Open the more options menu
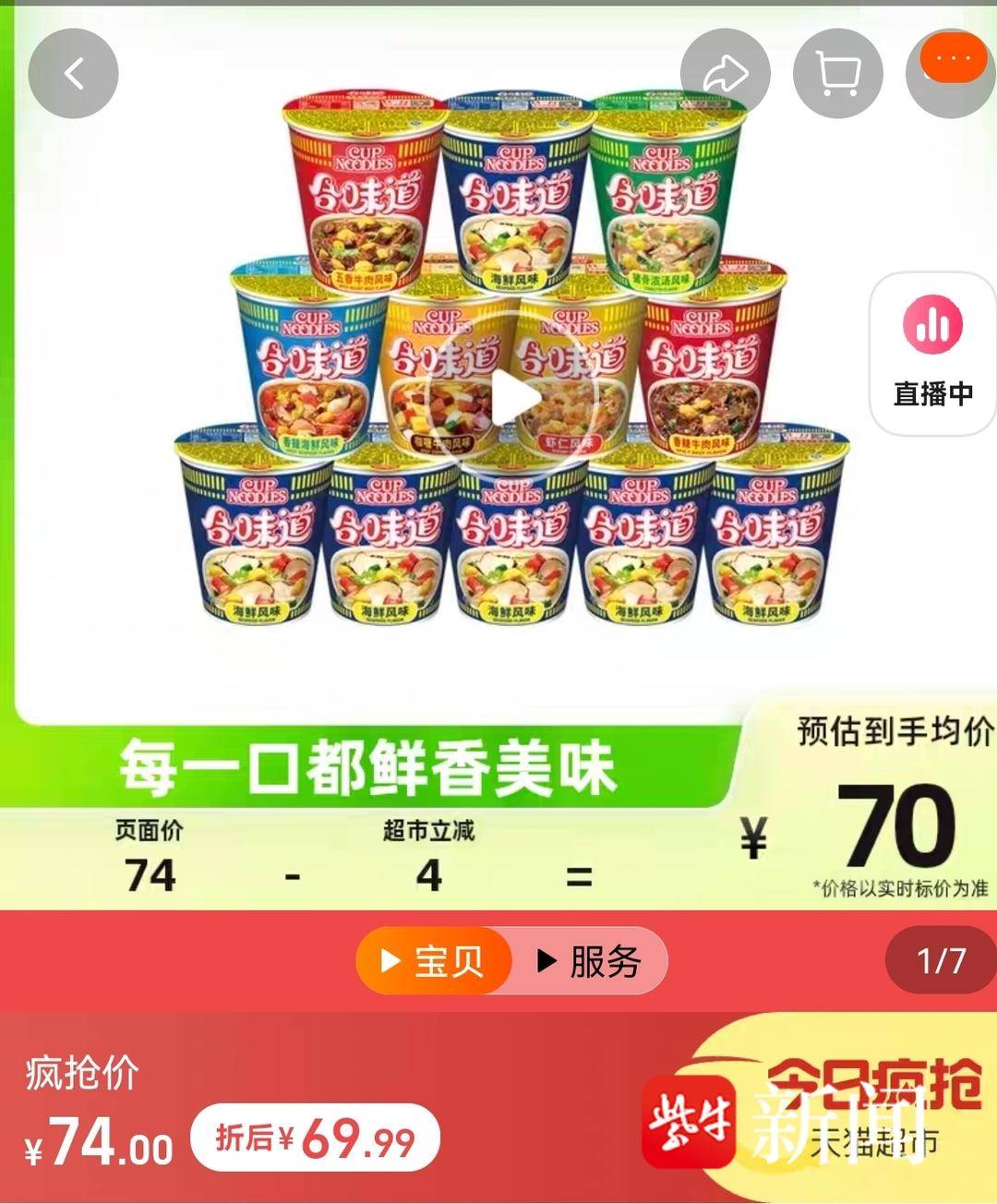The image size is (997, 1204). coord(953,59)
